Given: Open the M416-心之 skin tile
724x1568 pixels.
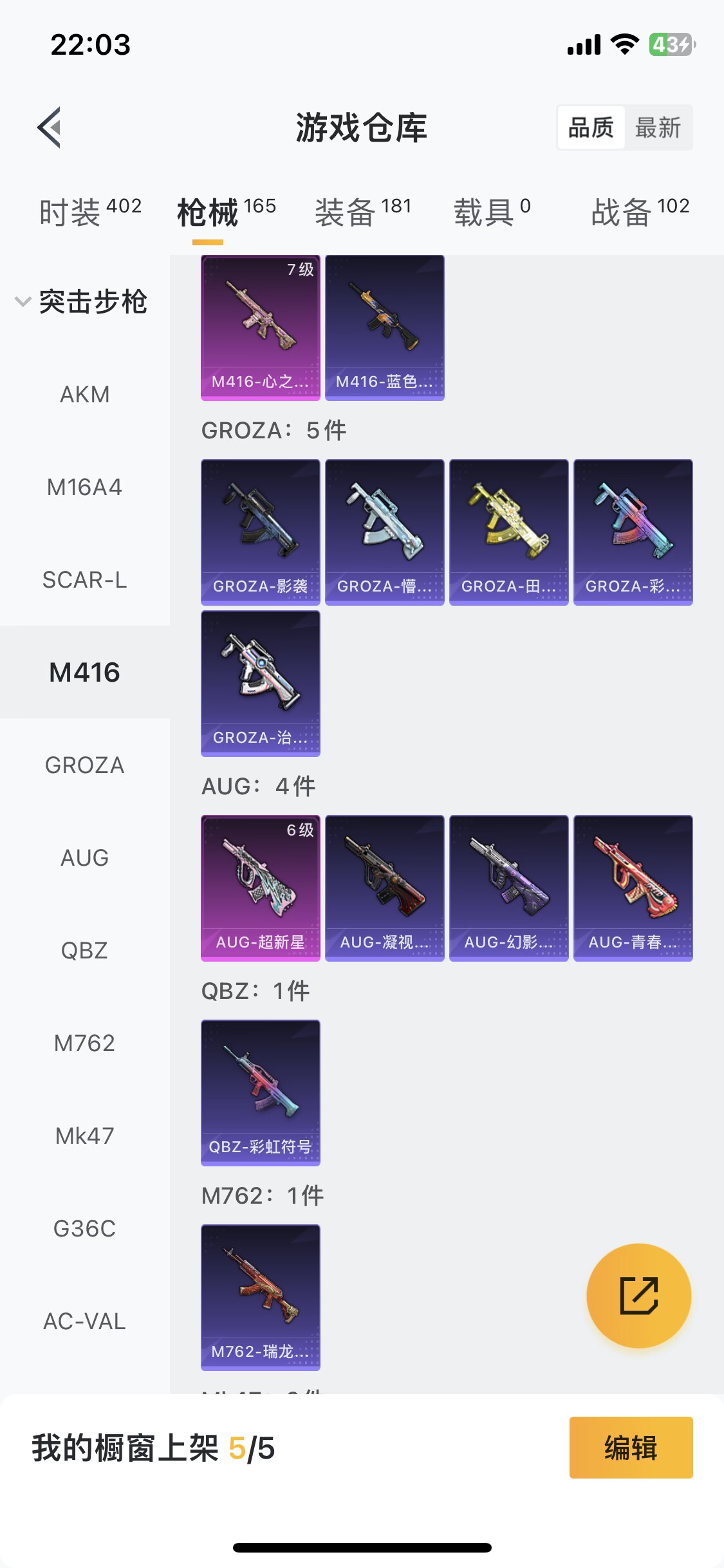Looking at the screenshot, I should pos(261,328).
